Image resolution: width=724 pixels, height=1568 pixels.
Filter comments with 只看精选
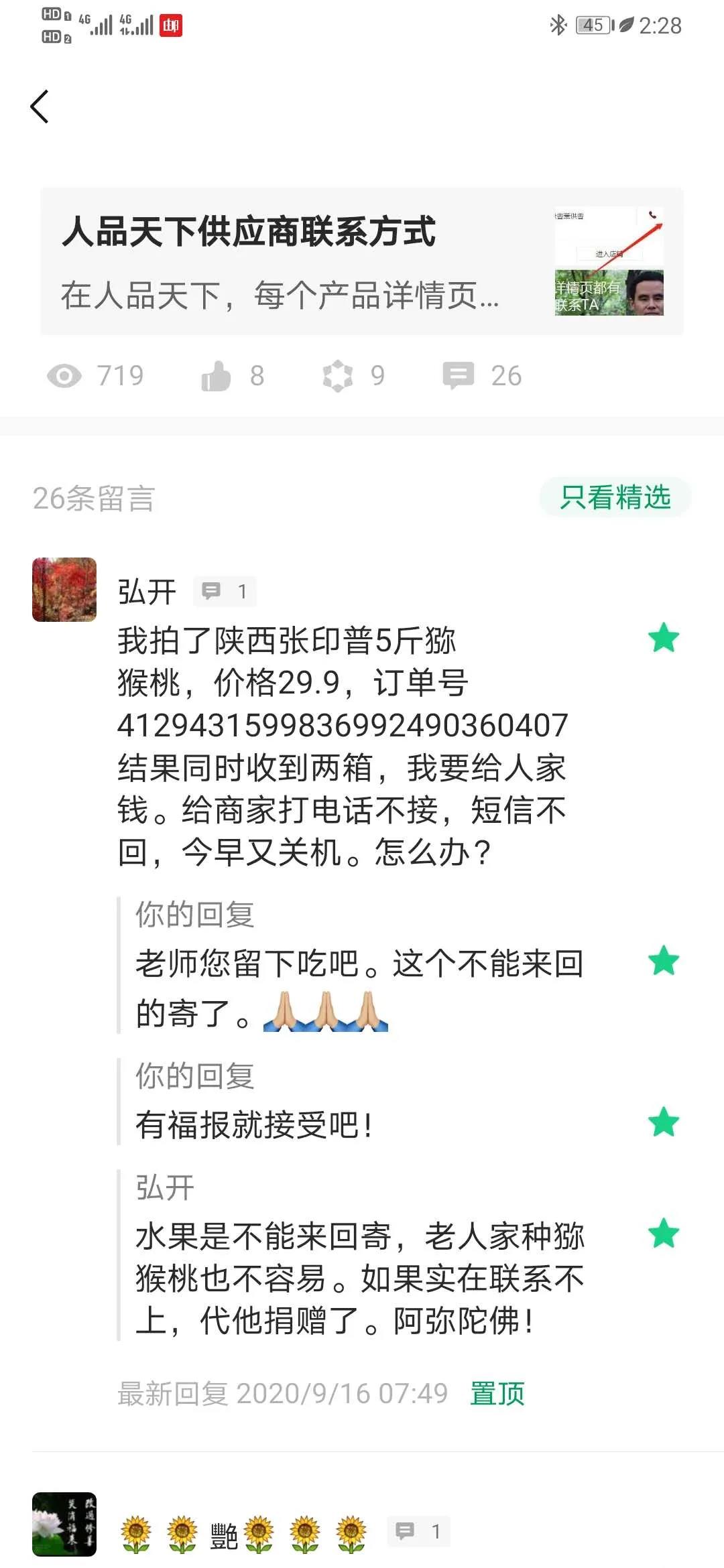[x=615, y=497]
